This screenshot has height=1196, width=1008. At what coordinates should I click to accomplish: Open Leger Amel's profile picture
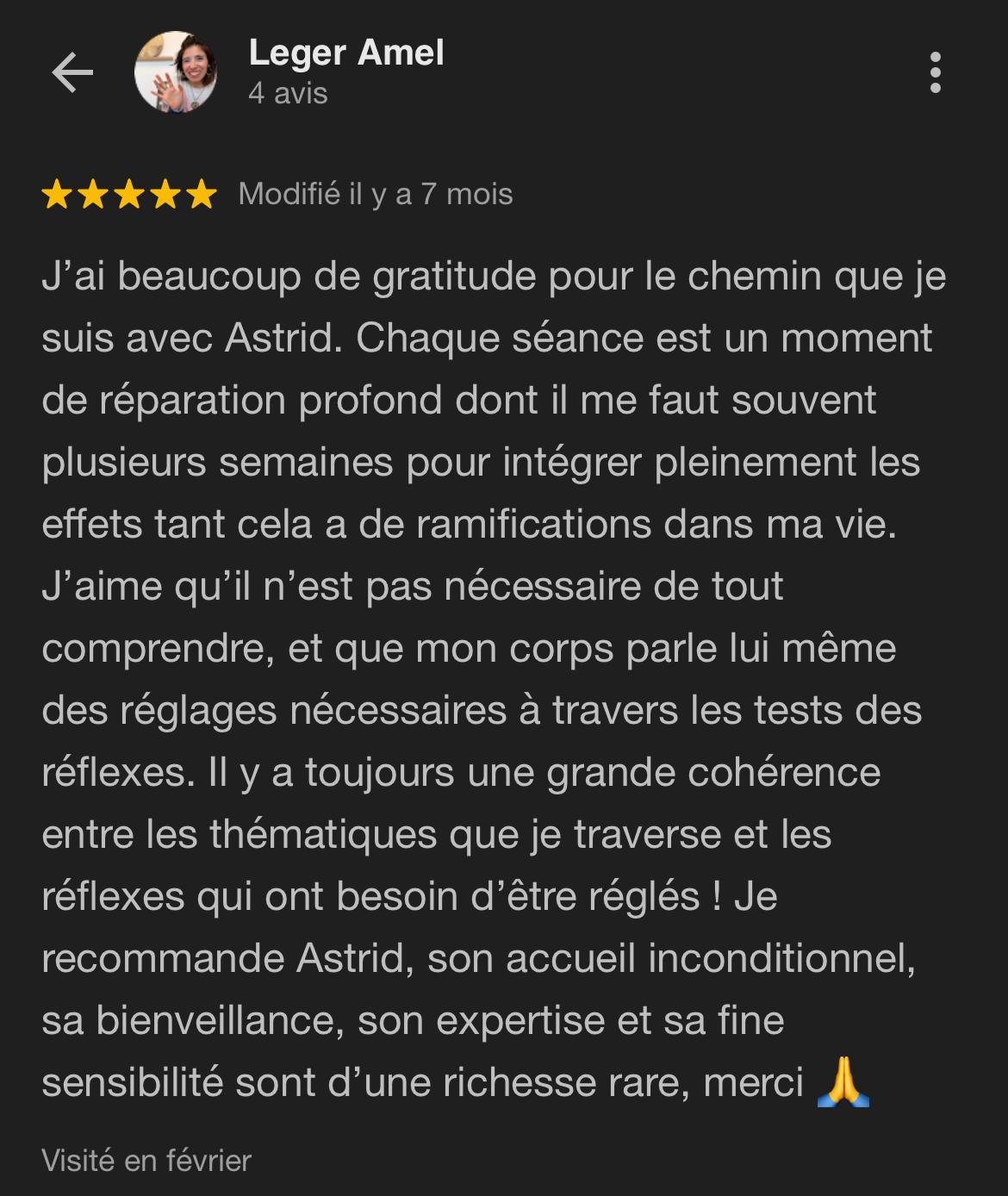[x=176, y=72]
